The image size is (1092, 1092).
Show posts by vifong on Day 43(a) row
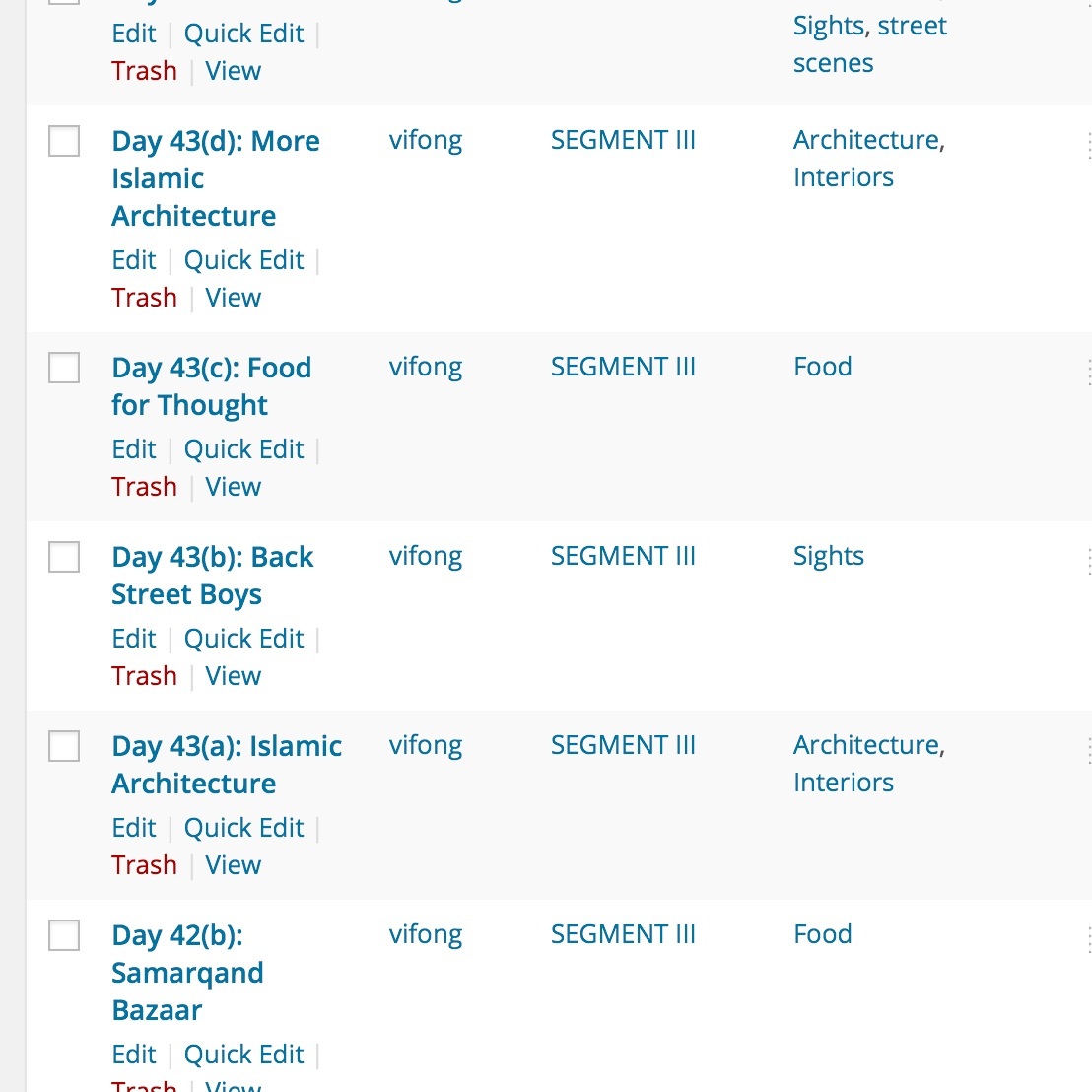pos(425,745)
